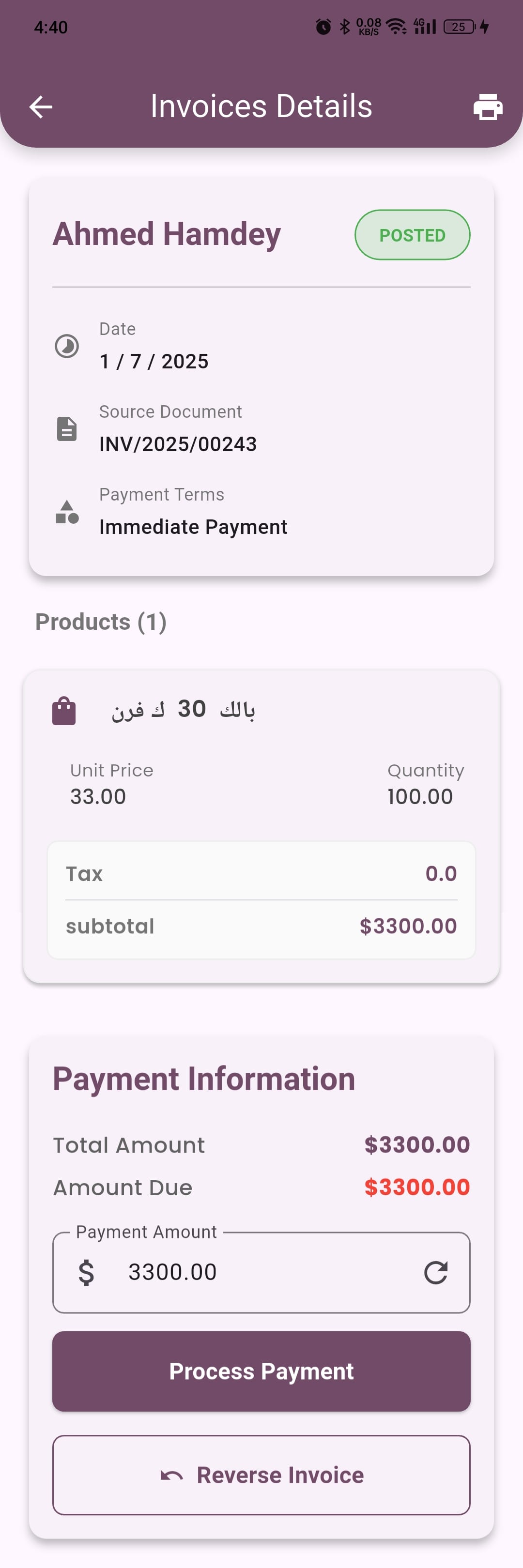The image size is (523, 1568).
Task: Tap the dollar sign in payment field
Action: (86, 1272)
